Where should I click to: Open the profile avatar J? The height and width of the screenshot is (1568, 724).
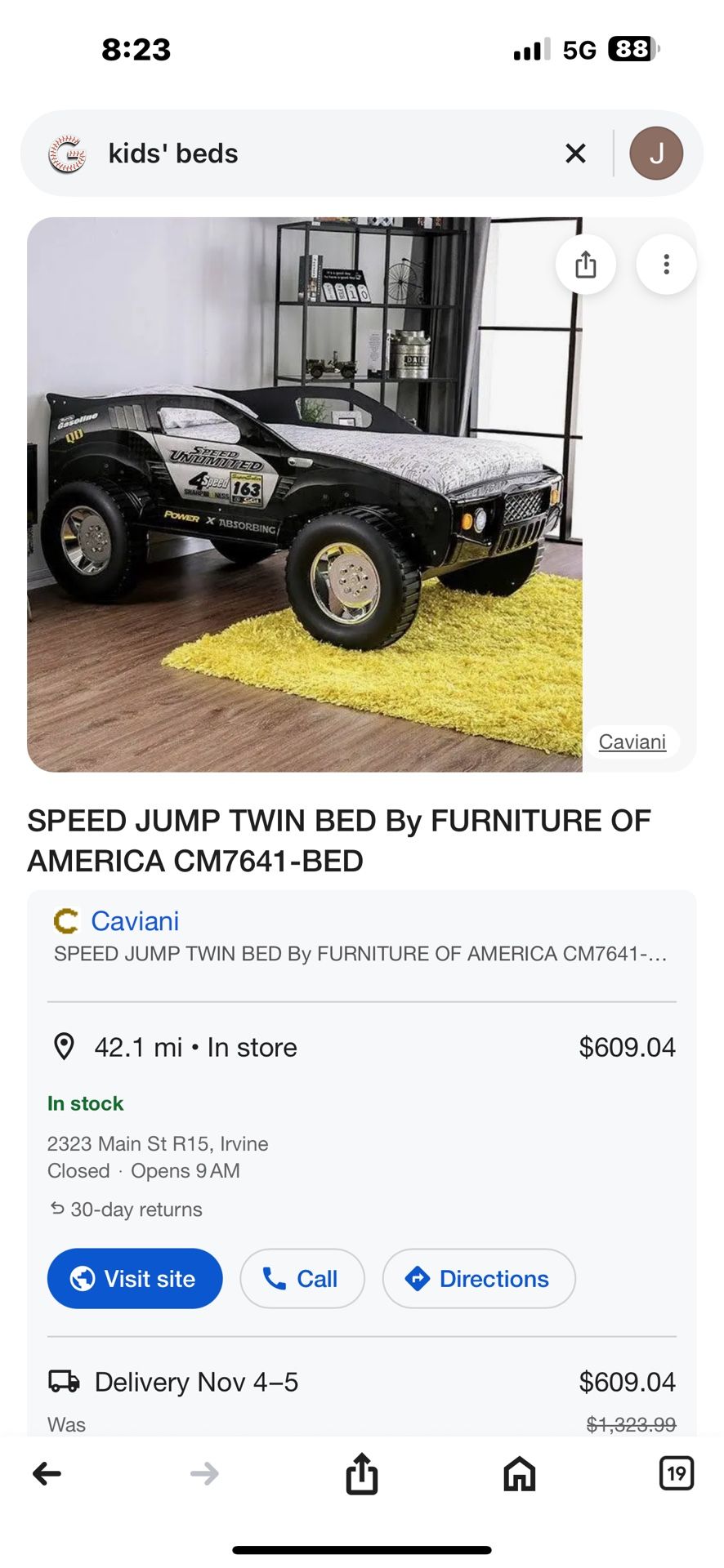coord(657,153)
